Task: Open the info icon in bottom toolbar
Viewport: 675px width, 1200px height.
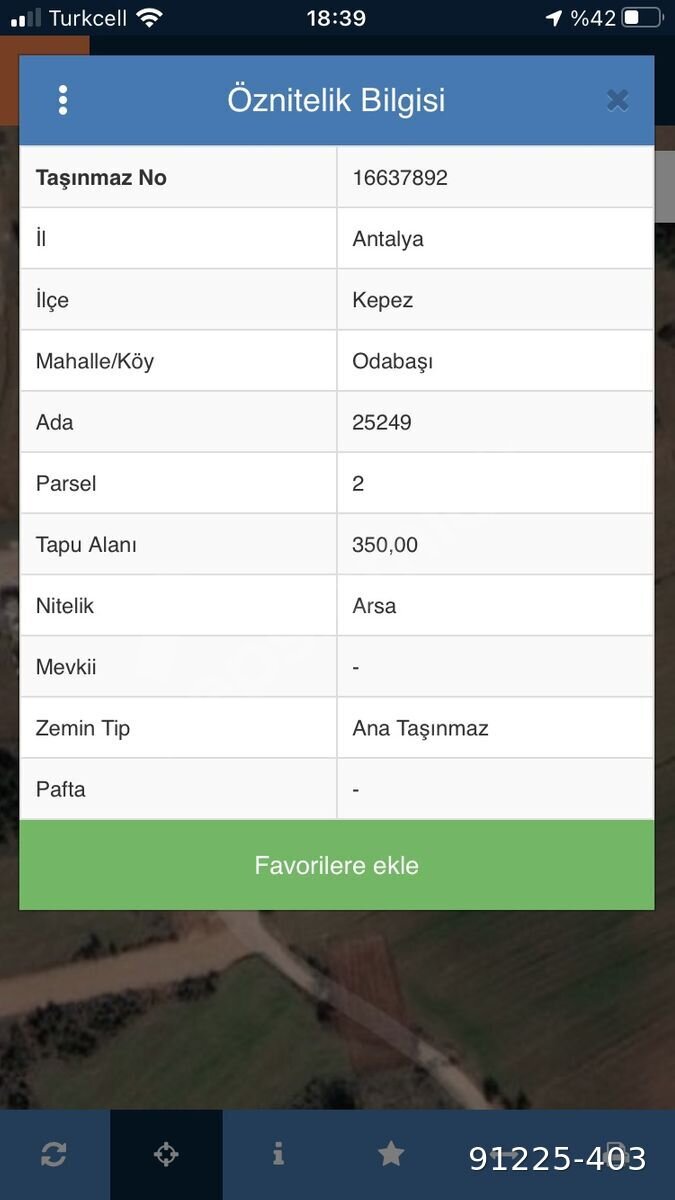Action: (x=278, y=1154)
